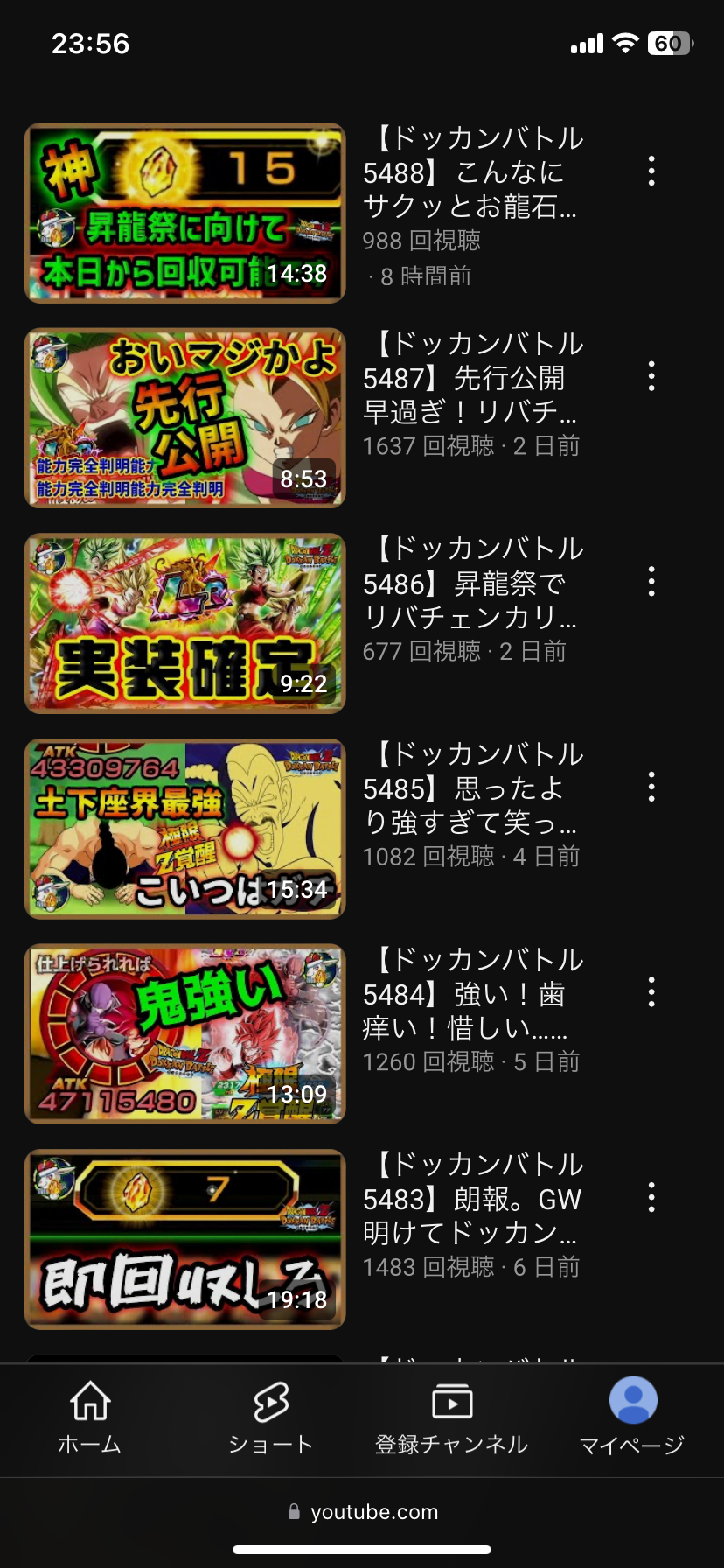Tap the youtube.com address bar
Screen dimensions: 724x1568
click(362, 1512)
